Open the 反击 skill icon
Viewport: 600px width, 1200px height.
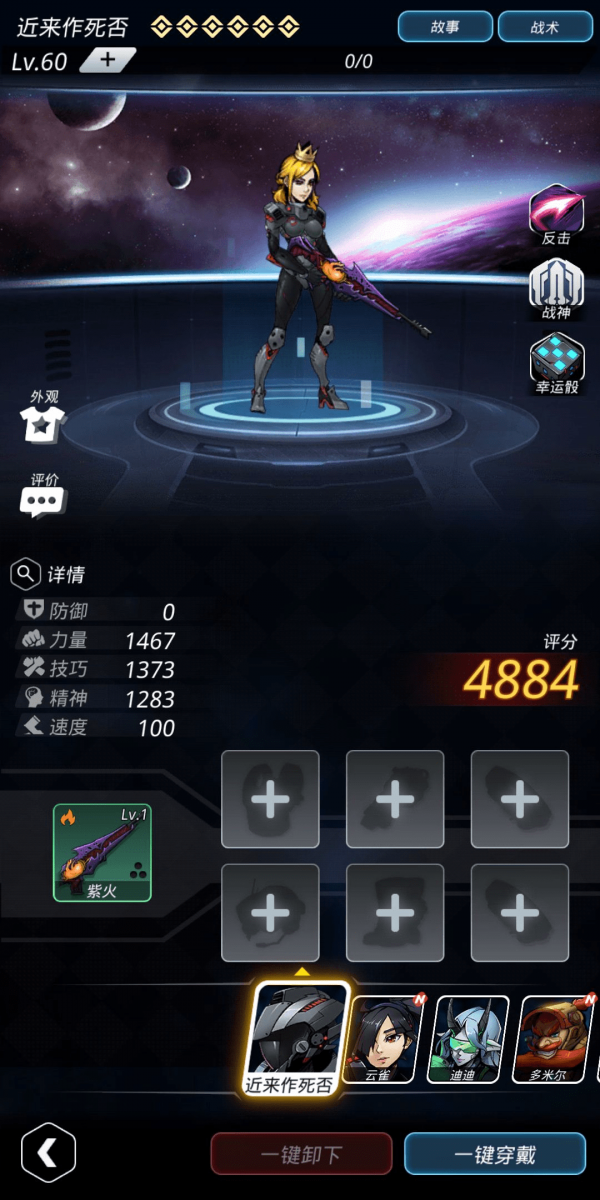tap(556, 213)
